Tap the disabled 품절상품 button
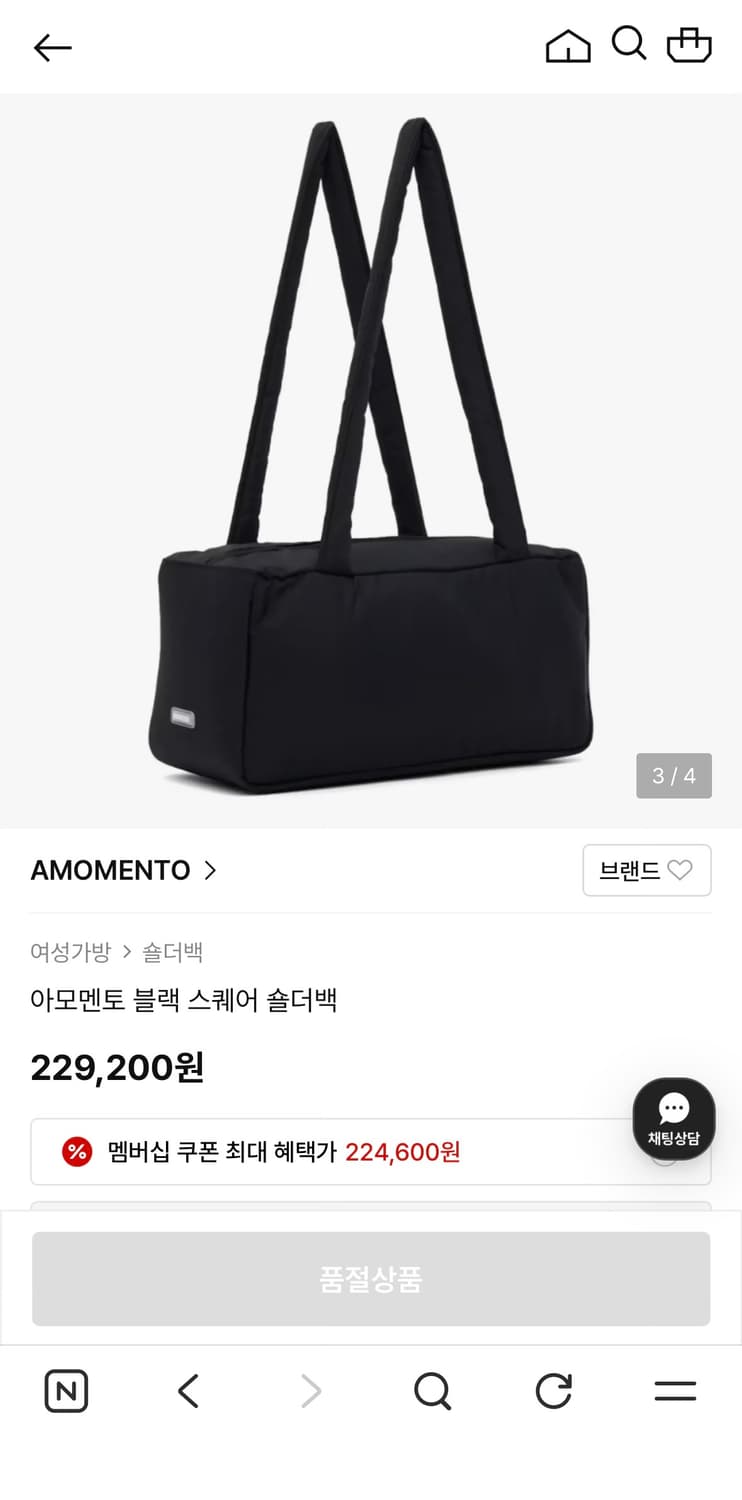 coord(371,1278)
